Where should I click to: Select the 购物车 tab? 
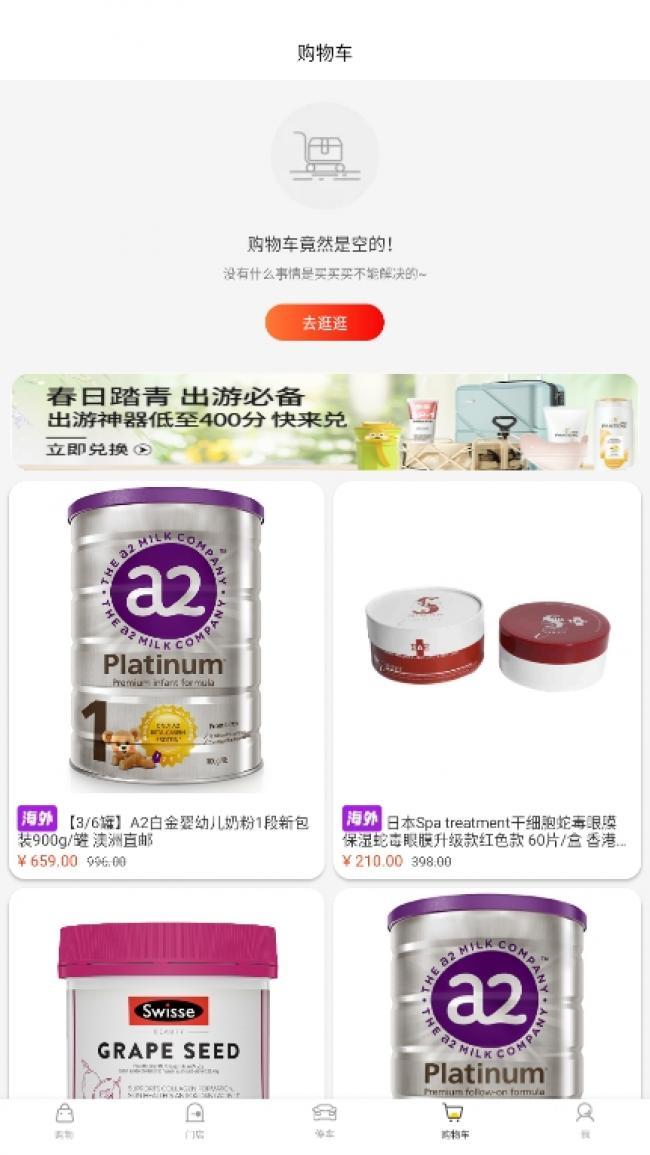454,1120
